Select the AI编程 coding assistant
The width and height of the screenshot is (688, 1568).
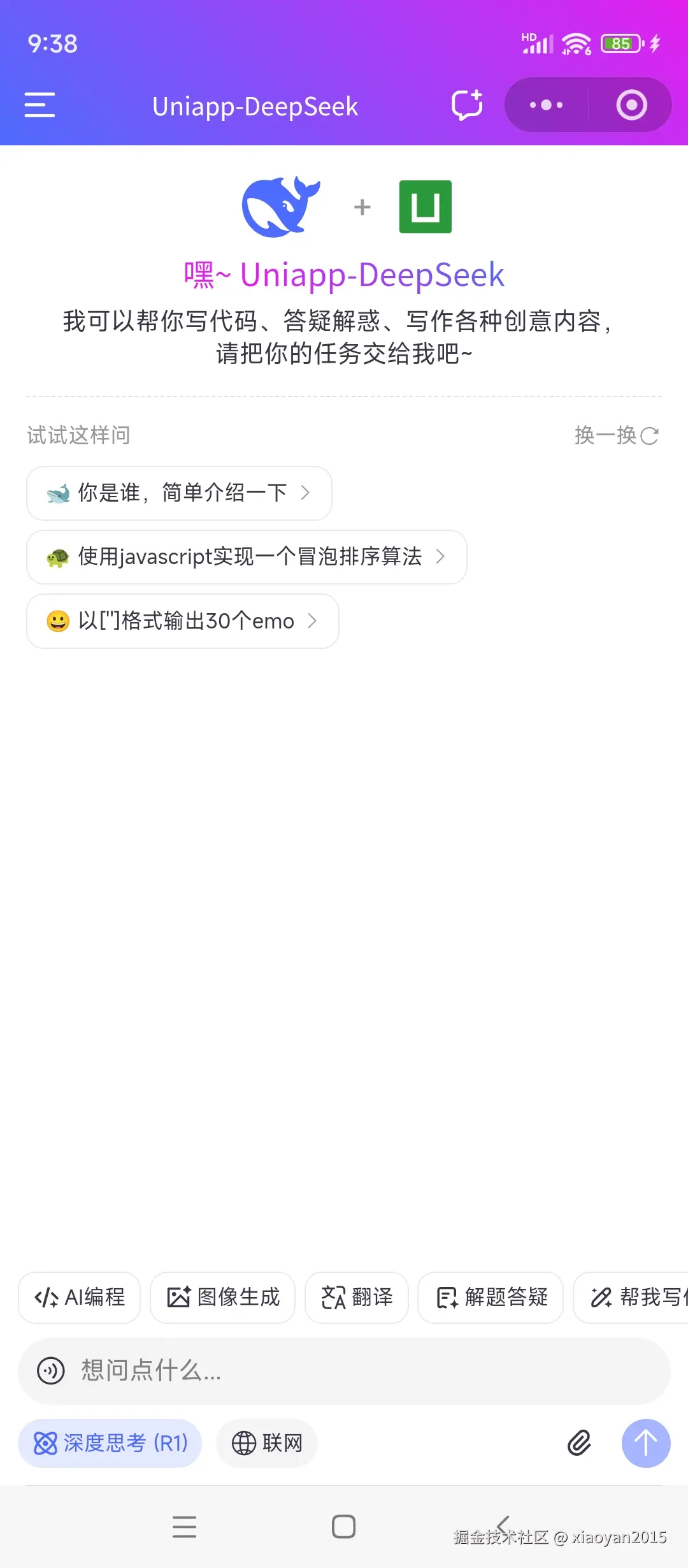[79, 1298]
